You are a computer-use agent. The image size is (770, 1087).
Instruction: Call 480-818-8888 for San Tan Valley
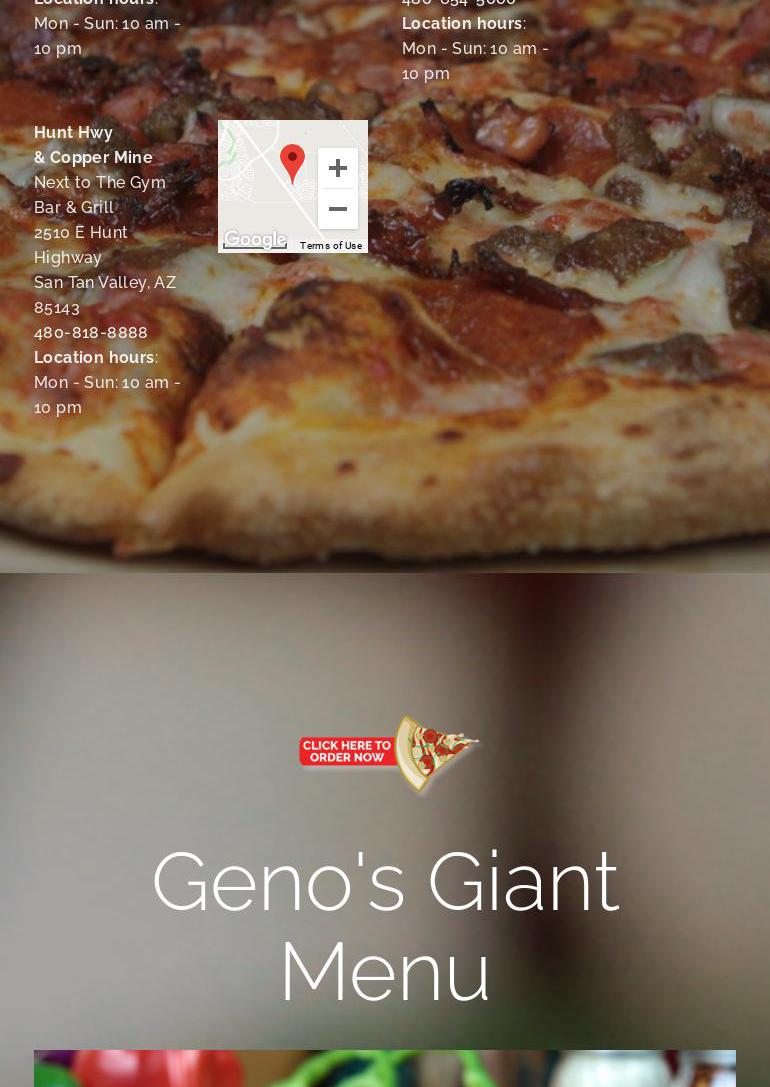(x=91, y=332)
